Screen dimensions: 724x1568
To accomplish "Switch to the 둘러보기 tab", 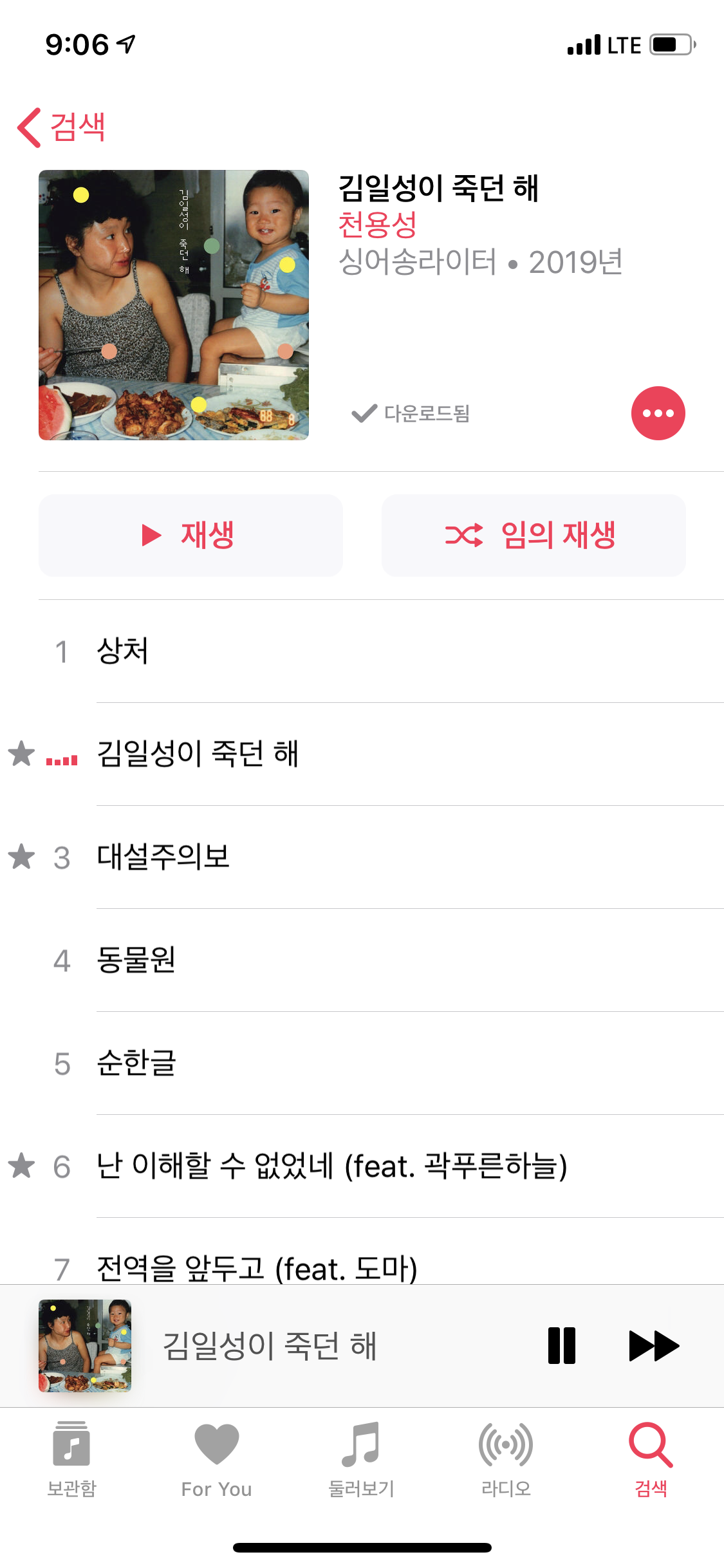I will pos(361,1459).
